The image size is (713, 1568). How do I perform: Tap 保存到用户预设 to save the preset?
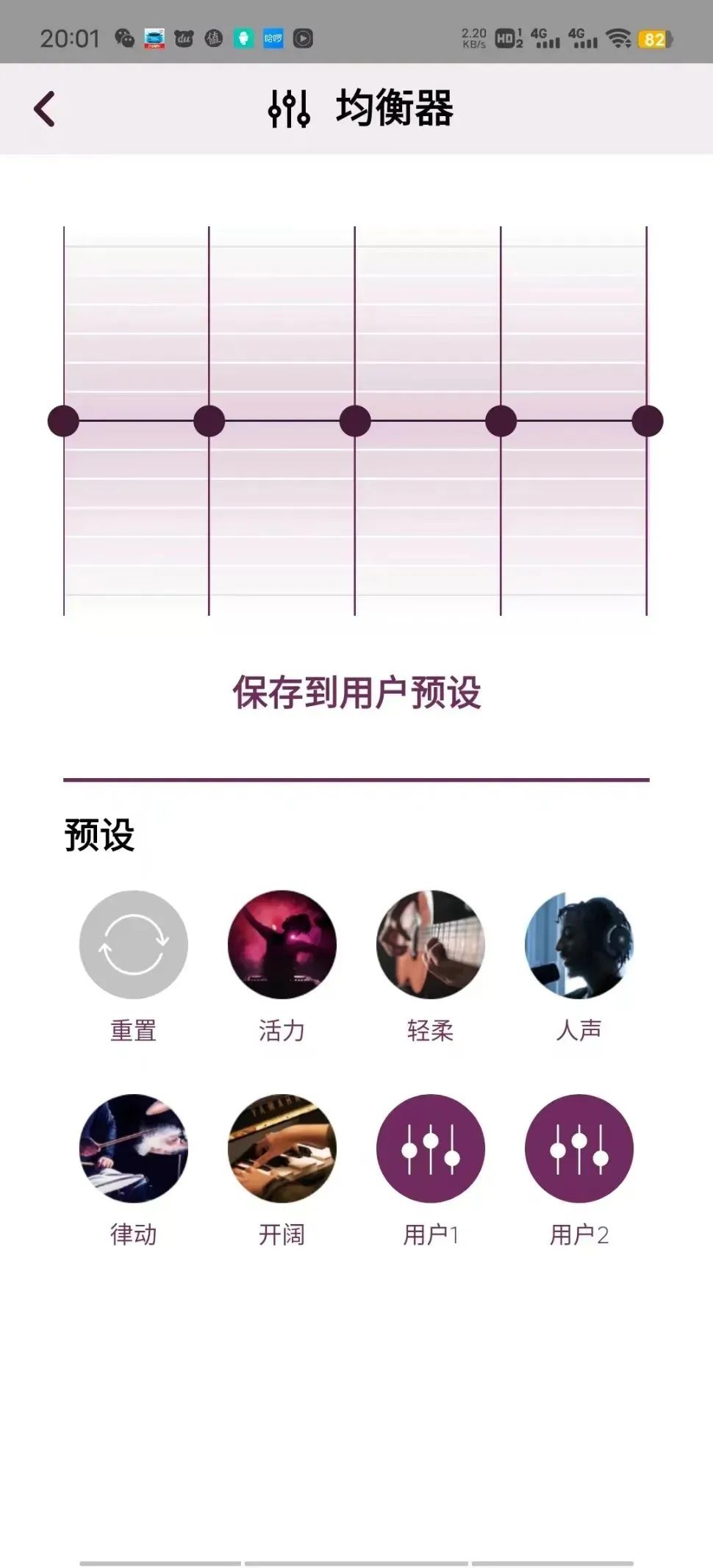356,692
